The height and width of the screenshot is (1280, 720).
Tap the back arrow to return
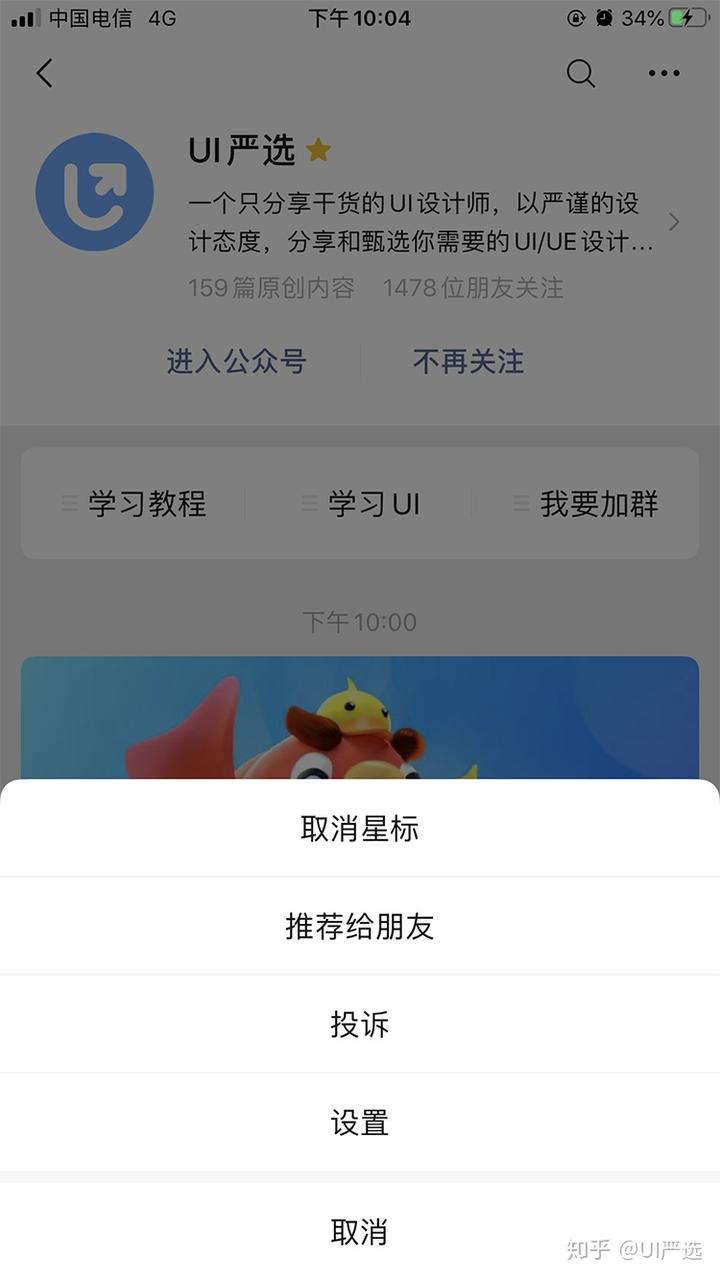pos(44,73)
